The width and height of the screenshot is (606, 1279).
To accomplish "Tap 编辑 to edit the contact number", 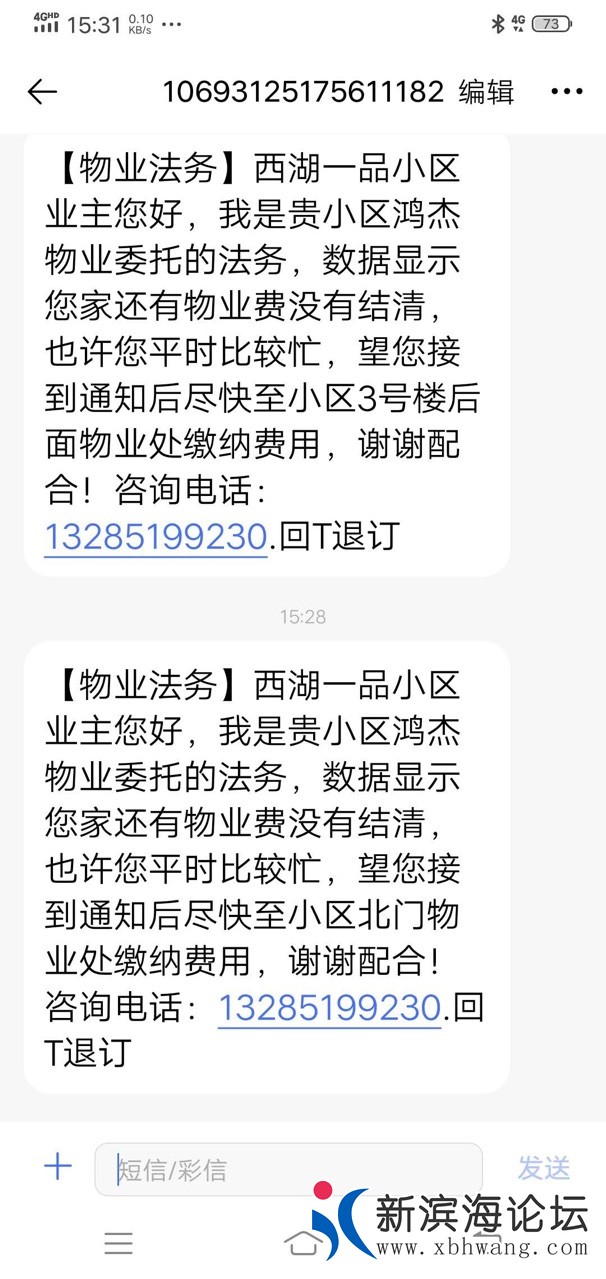I will (x=486, y=92).
